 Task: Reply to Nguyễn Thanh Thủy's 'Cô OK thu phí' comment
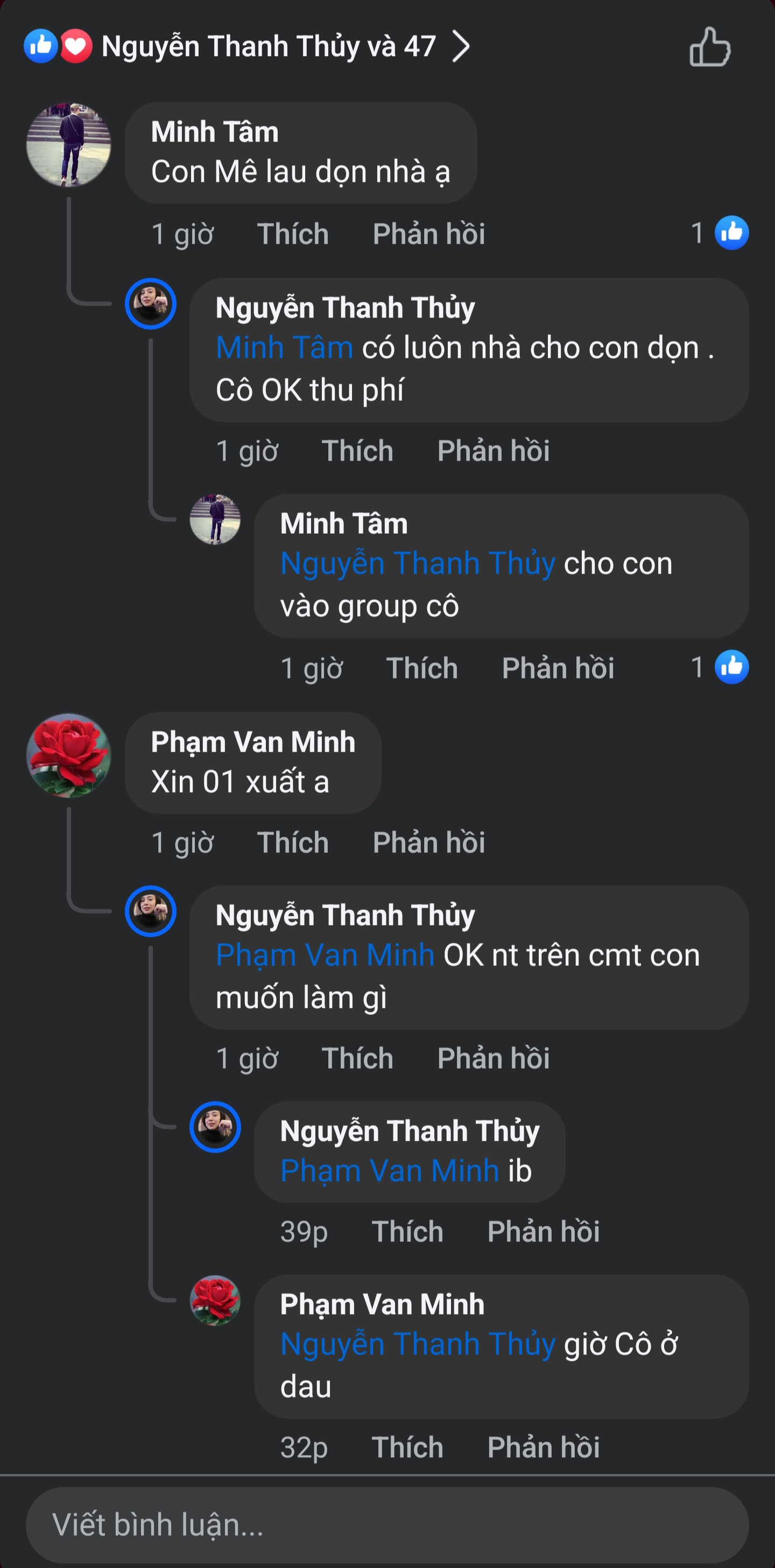[493, 451]
